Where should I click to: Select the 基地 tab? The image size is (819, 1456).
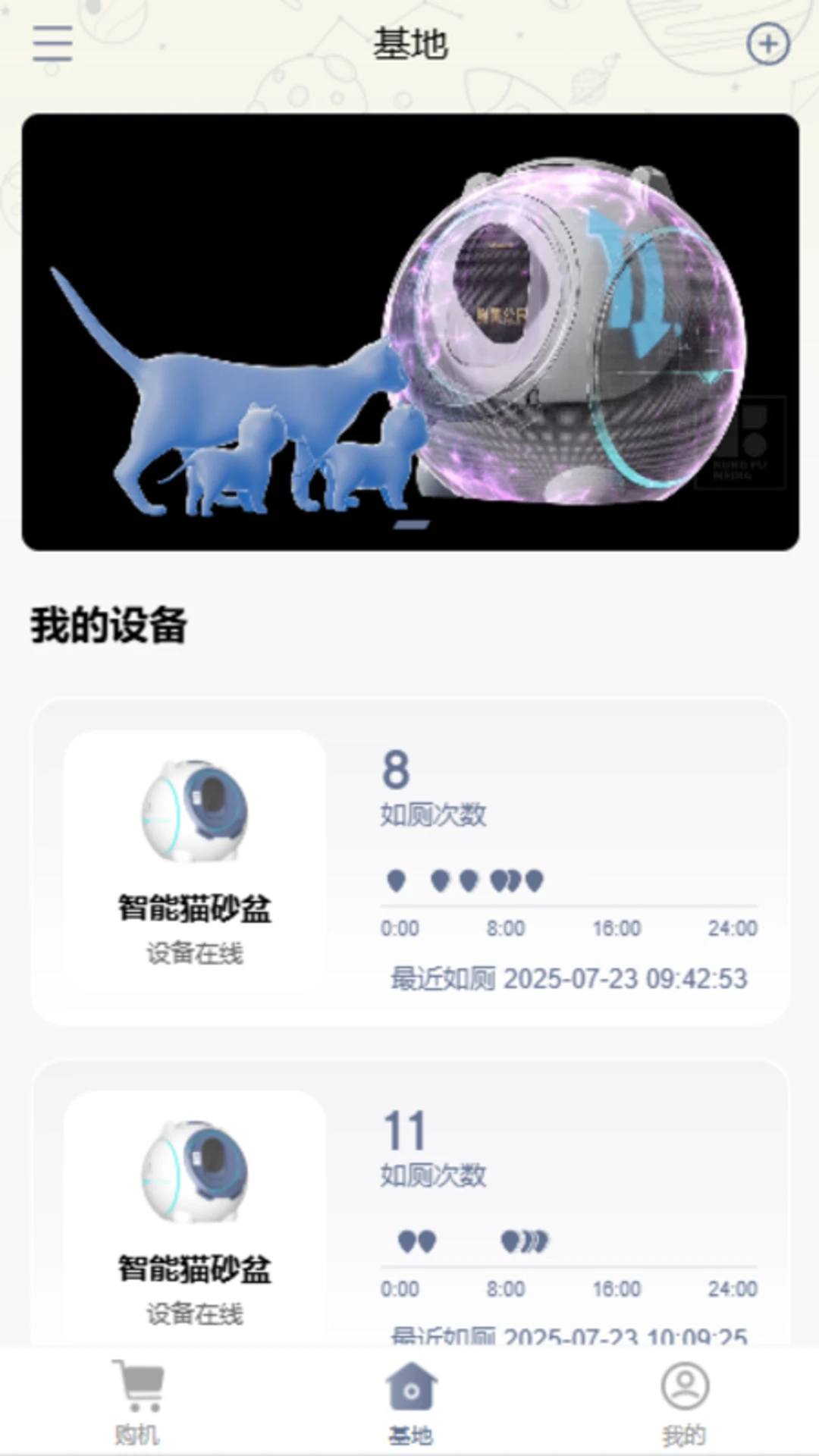[x=410, y=1403]
